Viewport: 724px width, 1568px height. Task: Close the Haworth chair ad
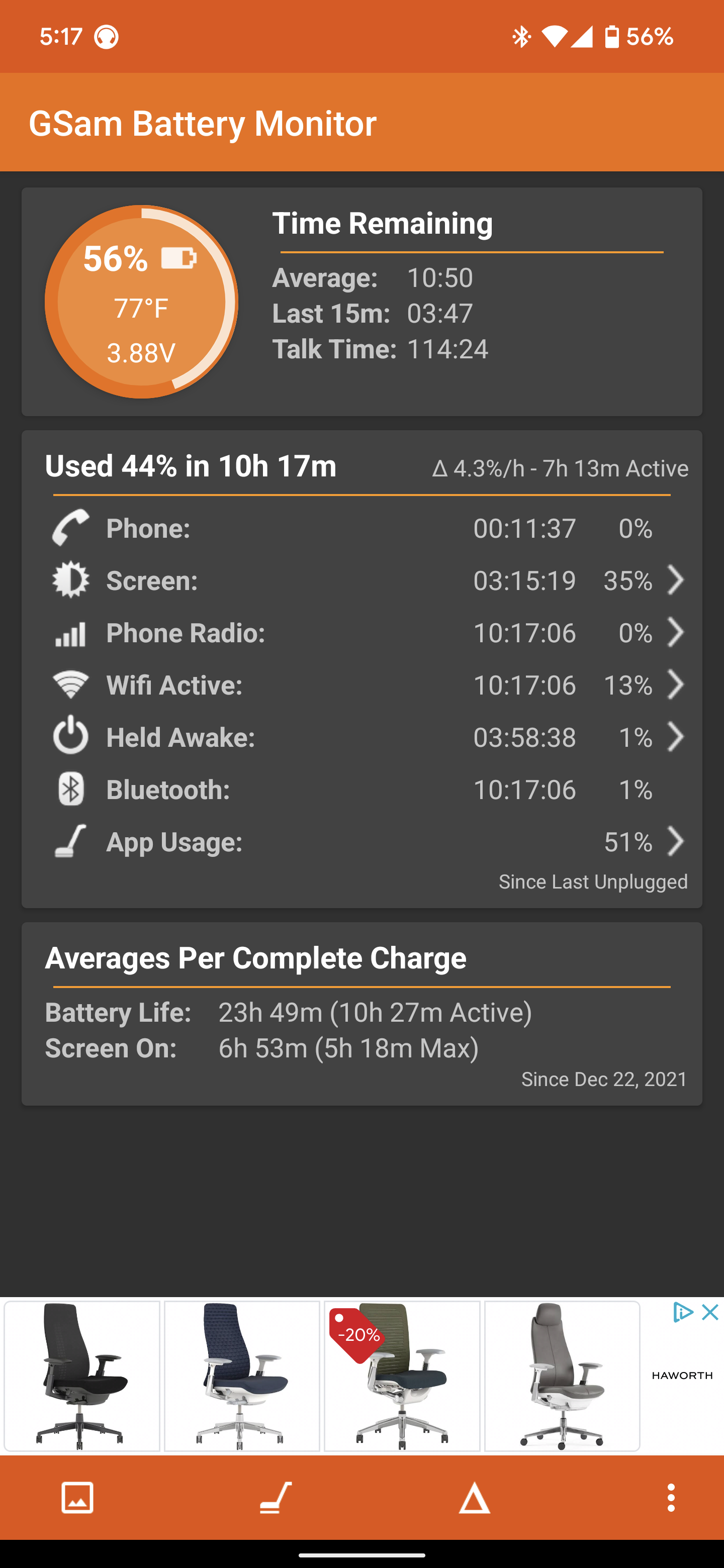point(710,1312)
